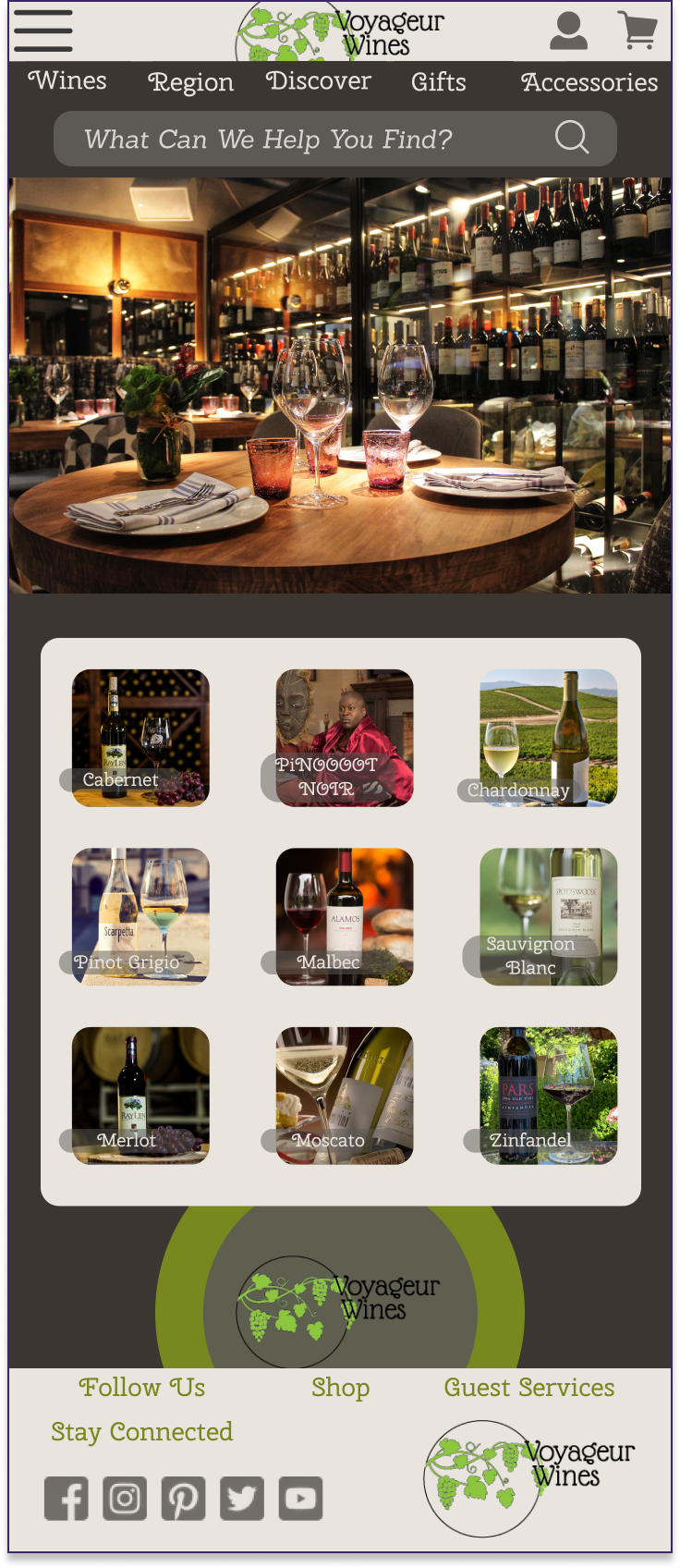Open the YouTube channel icon

[x=300, y=1498]
